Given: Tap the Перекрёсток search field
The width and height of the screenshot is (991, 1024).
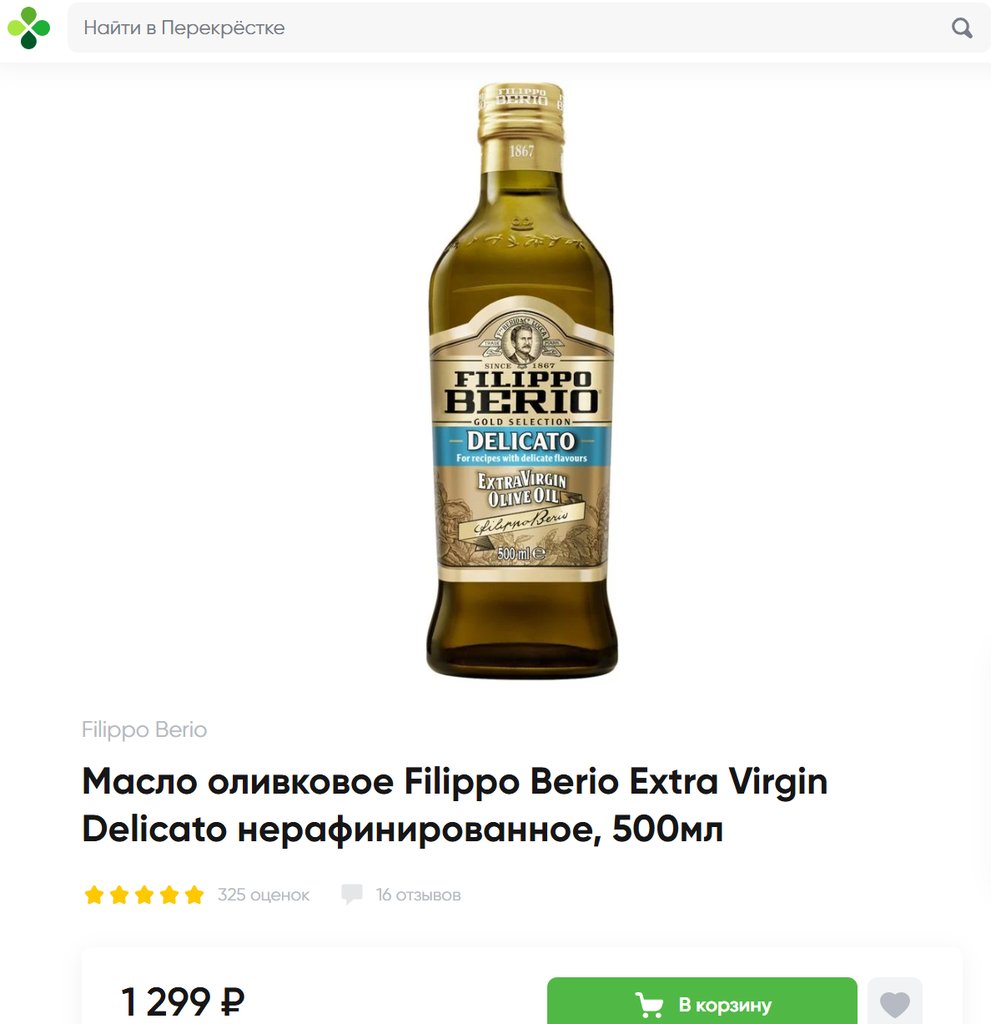Looking at the screenshot, I should (500, 28).
